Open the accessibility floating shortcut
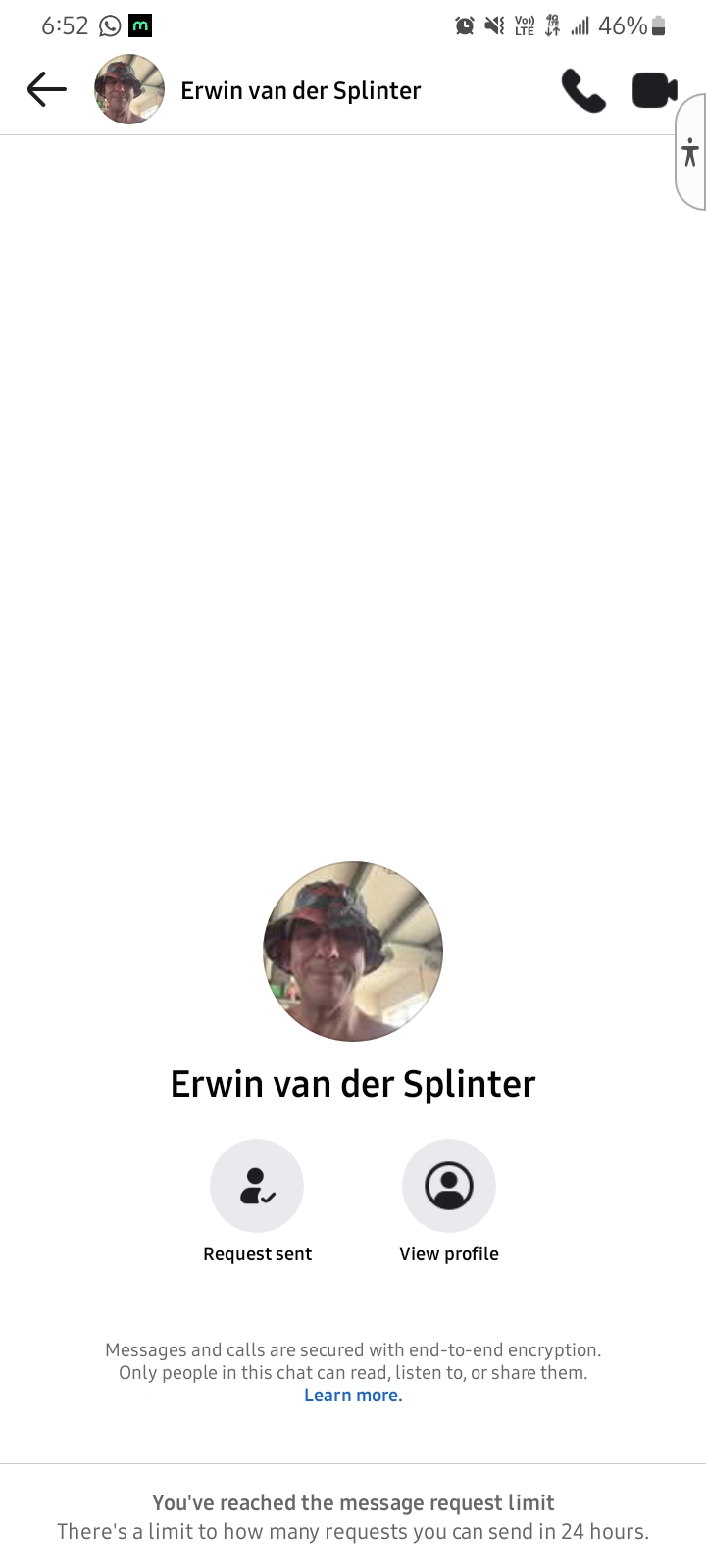 pos(690,152)
